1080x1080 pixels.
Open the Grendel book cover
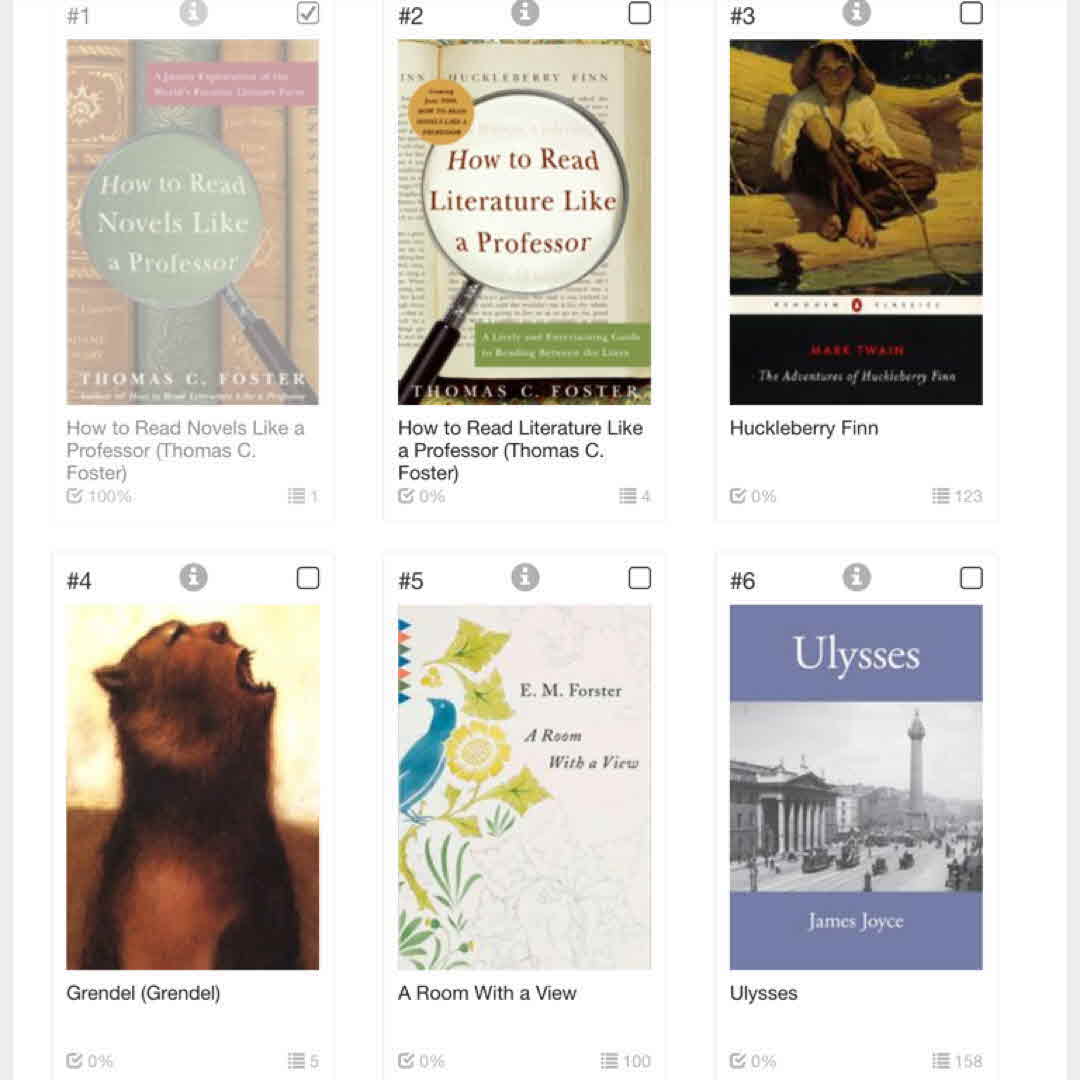tap(193, 787)
